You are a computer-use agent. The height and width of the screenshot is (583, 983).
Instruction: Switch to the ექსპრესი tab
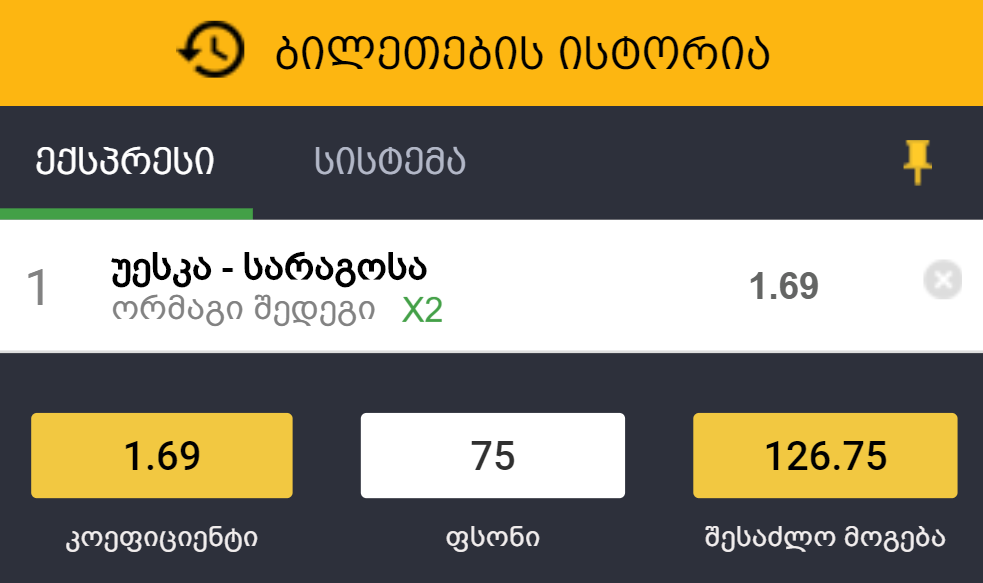point(125,161)
